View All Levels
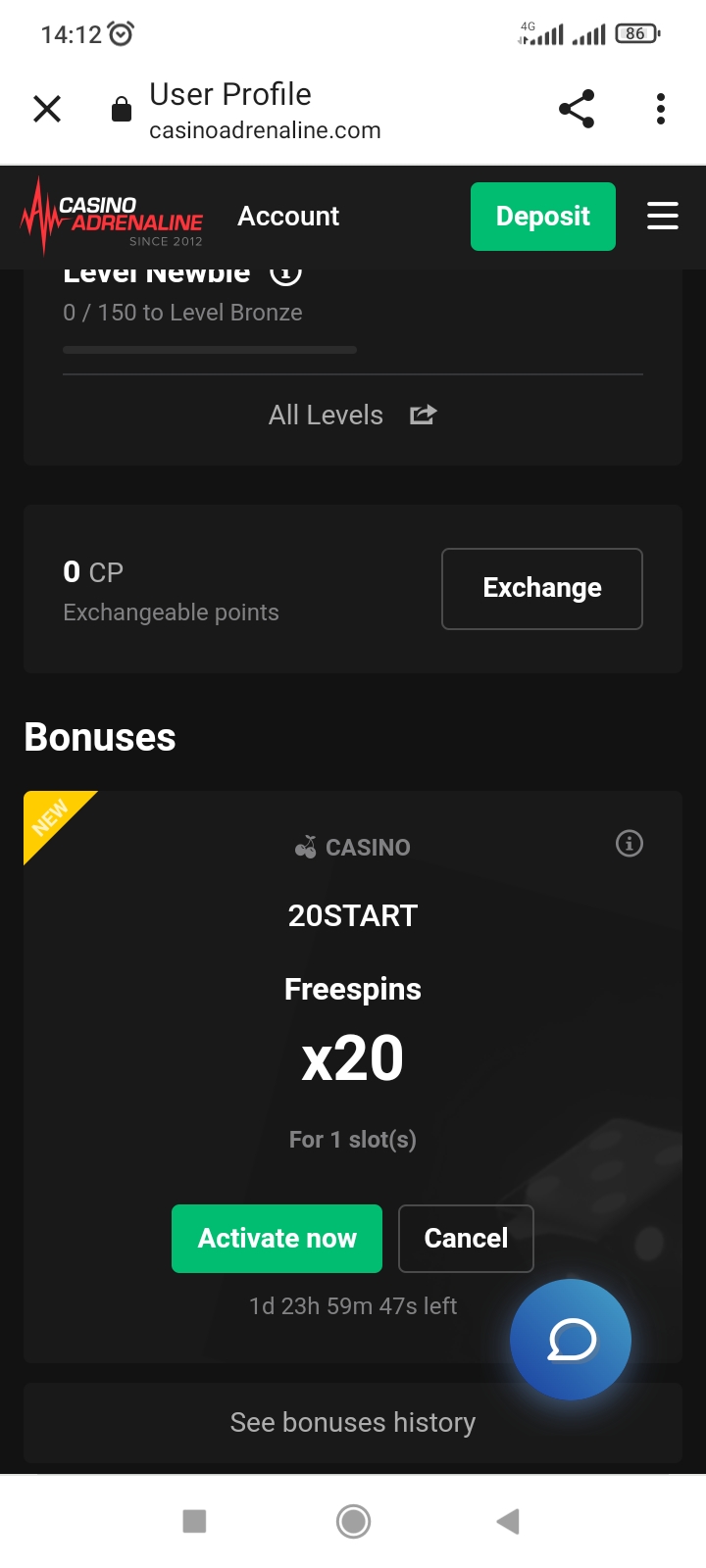Viewport: 706px width, 1568px height. pyautogui.click(x=351, y=416)
